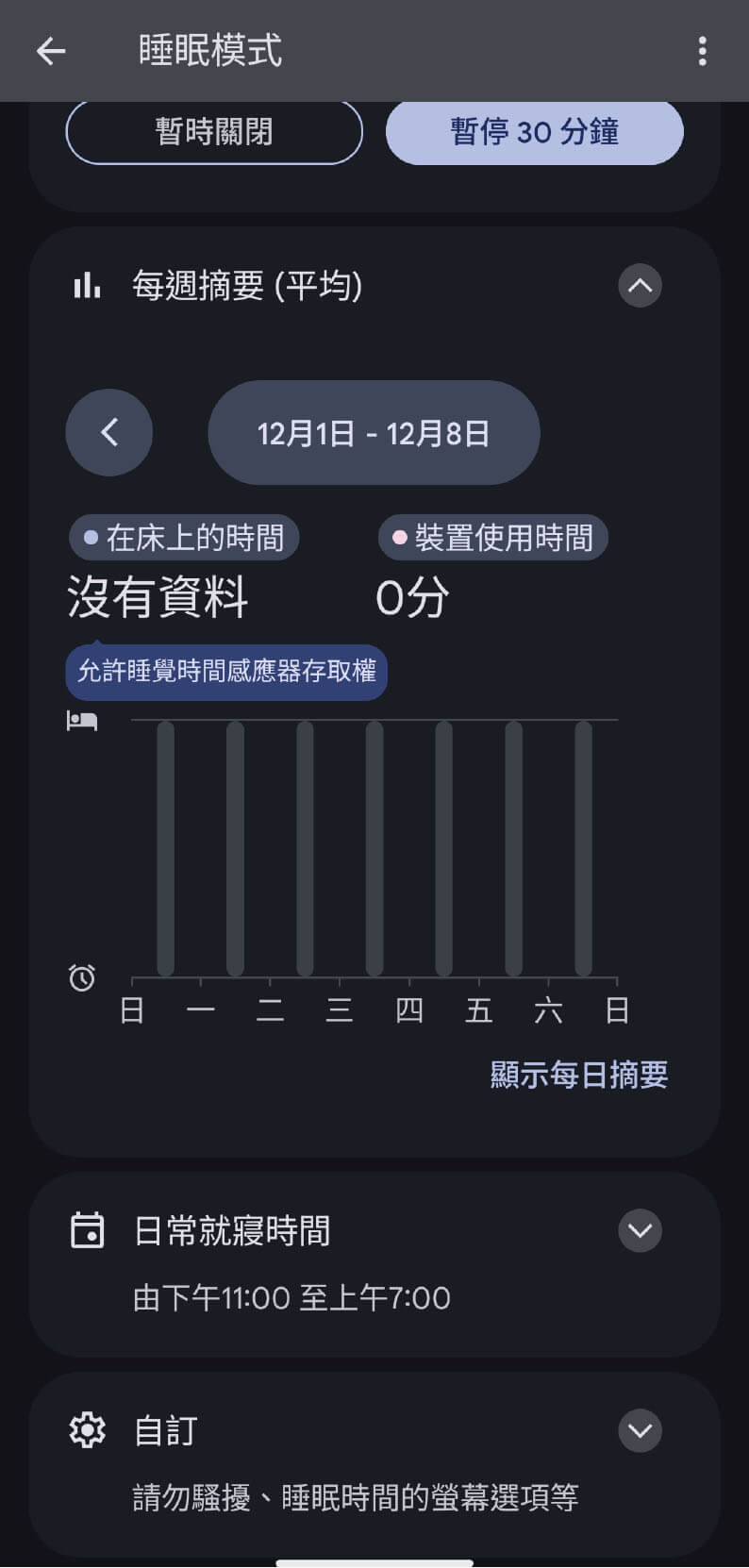This screenshot has height=1568, width=749.
Task: Go to the previous week with the left chevron
Action: [109, 433]
